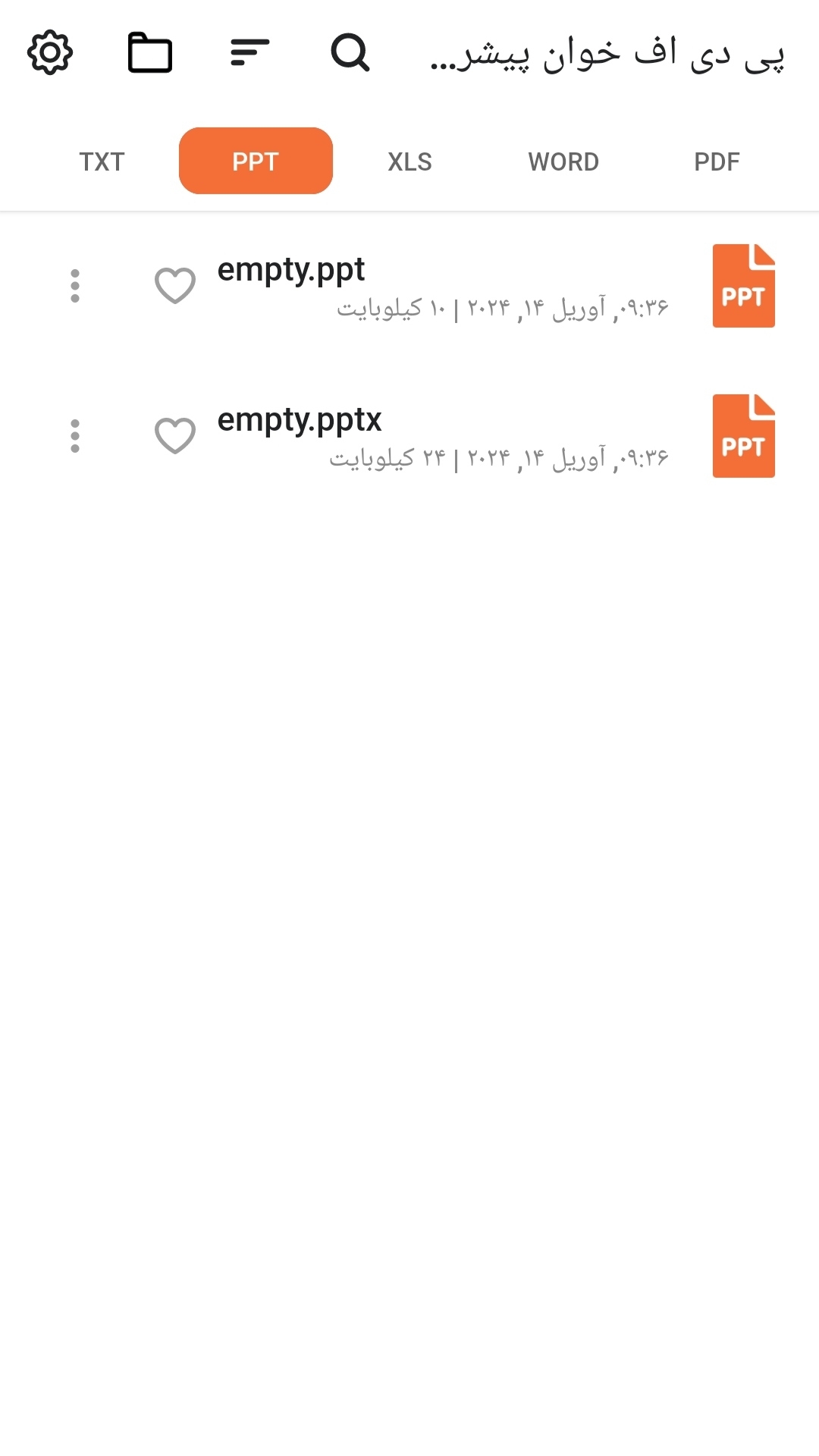Favorite the empty.ppt file
Image resolution: width=819 pixels, height=1456 pixels.
point(175,286)
